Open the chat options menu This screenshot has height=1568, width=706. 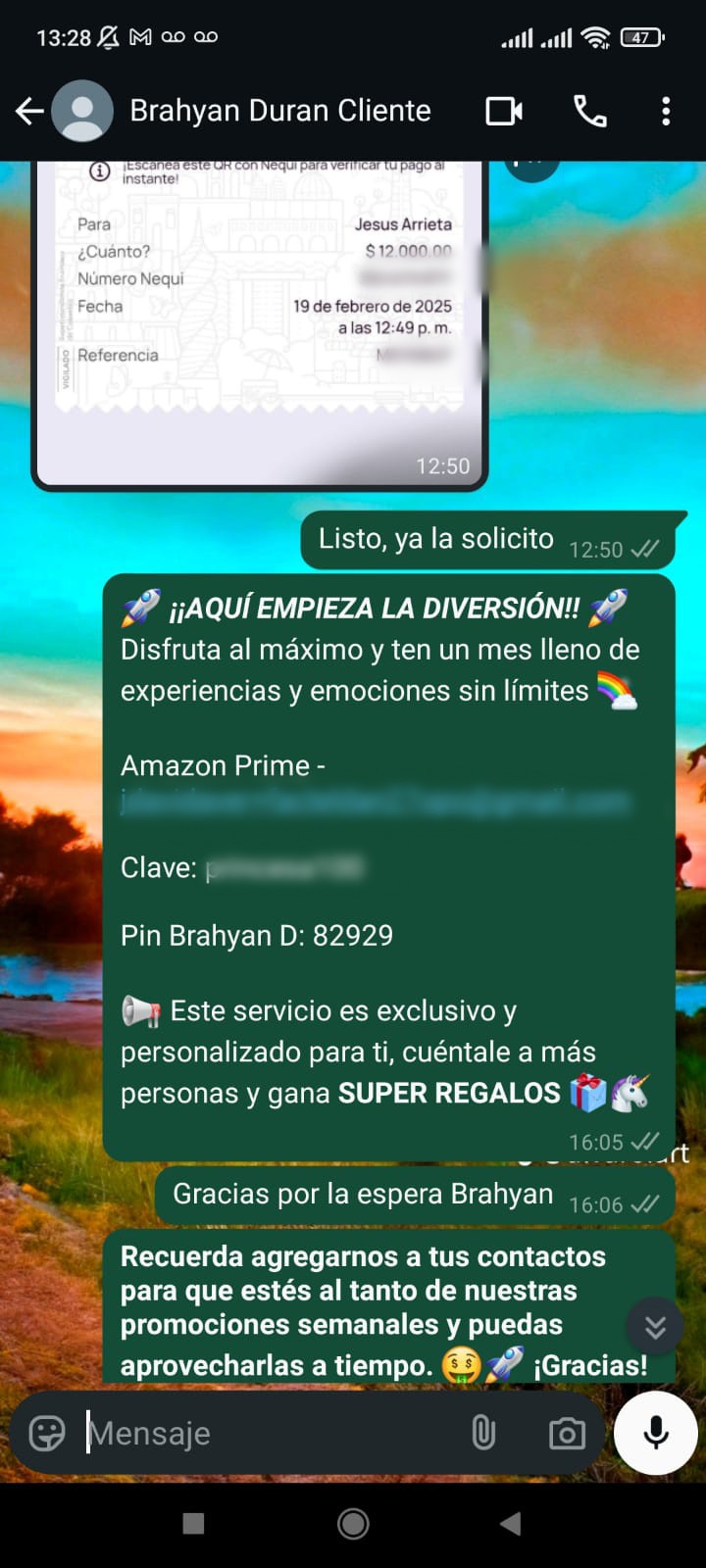click(666, 111)
